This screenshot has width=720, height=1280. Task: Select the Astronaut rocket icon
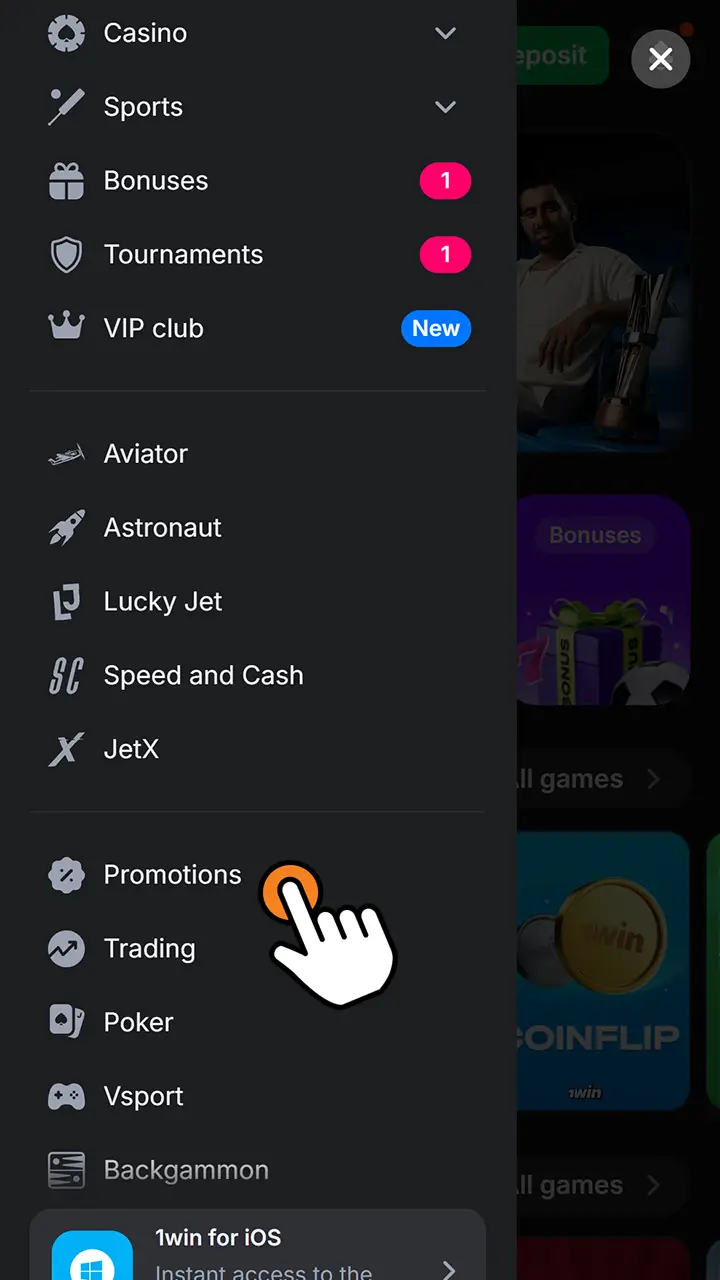(66, 527)
